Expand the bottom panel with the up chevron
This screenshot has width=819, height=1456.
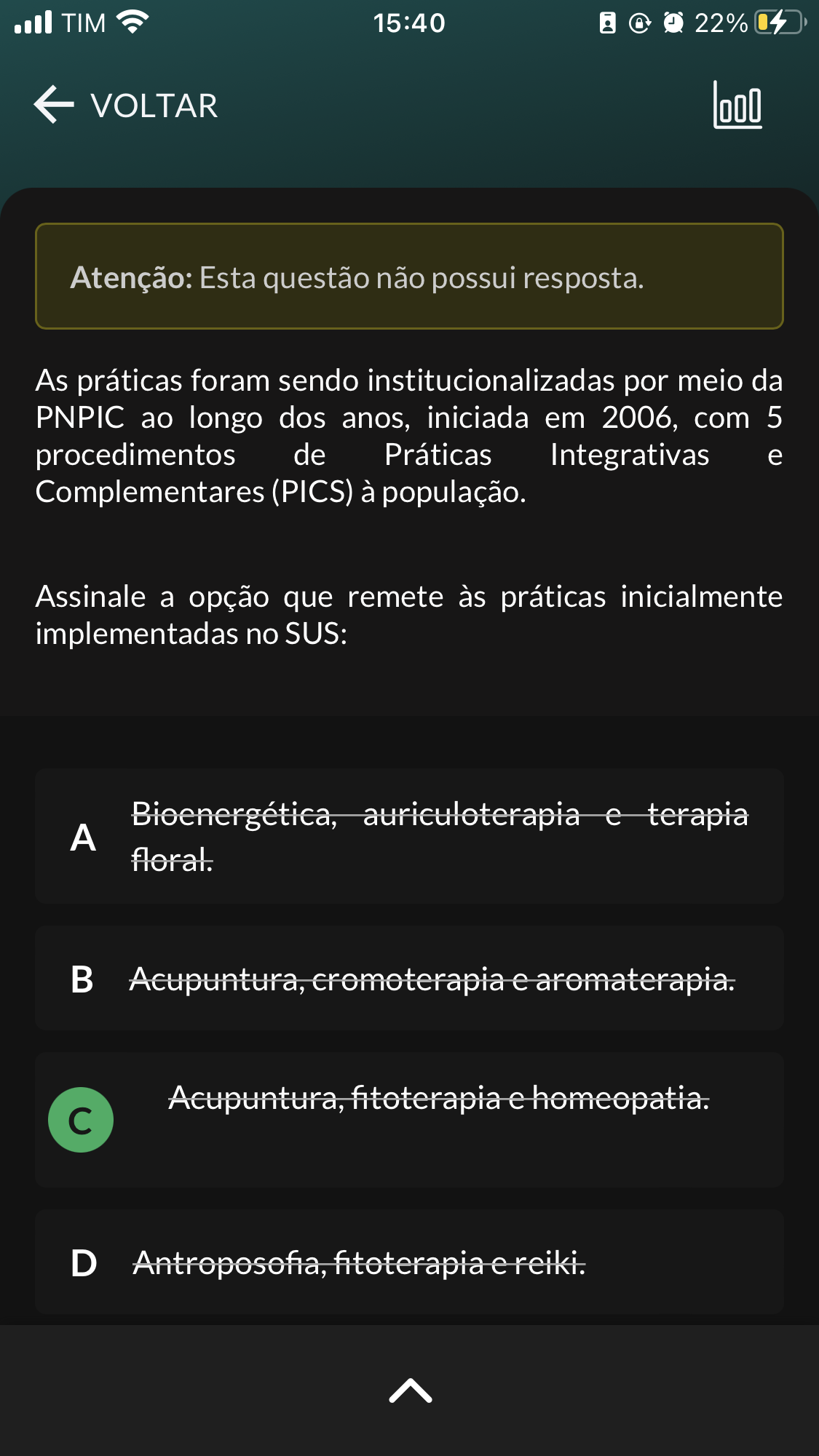click(x=411, y=1390)
